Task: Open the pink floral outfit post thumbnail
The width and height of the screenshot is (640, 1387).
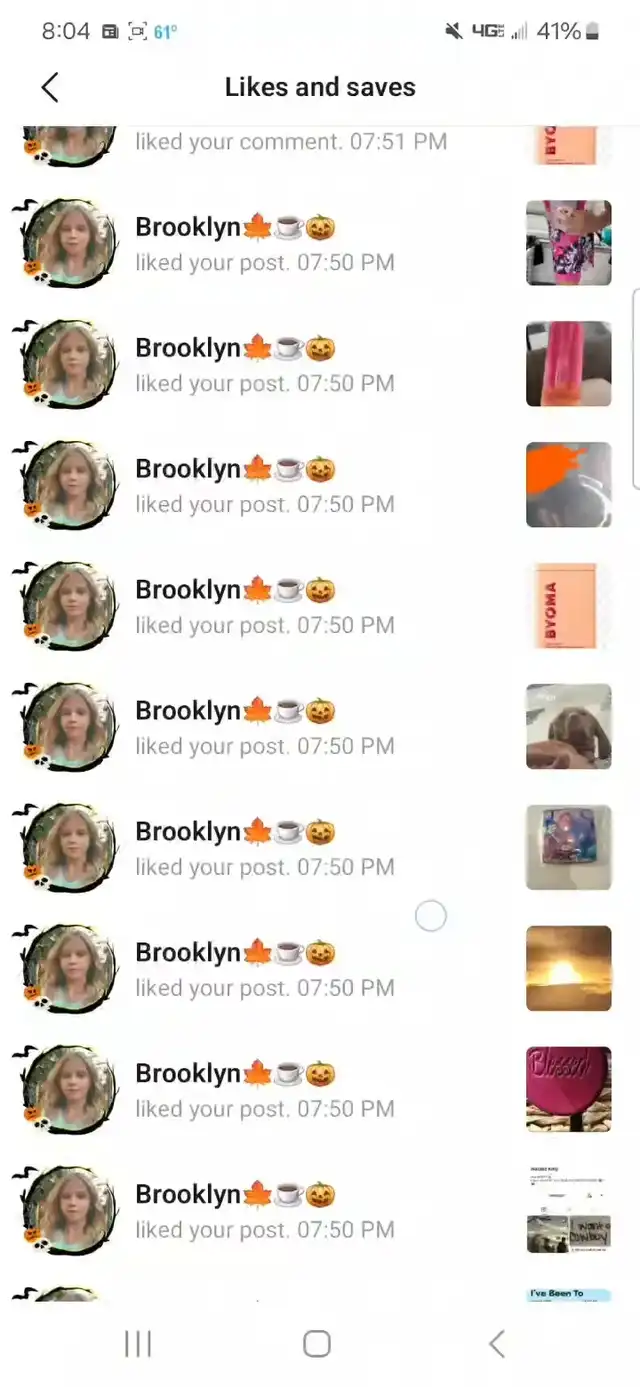Action: tap(568, 242)
